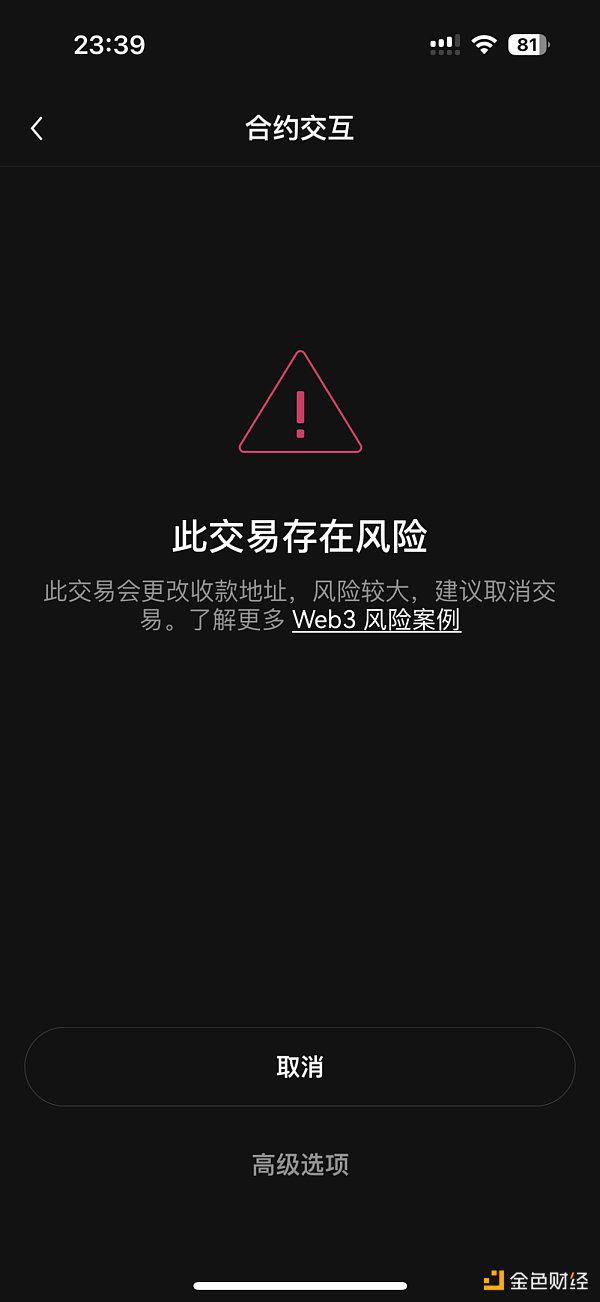Go back using the top-left arrow
This screenshot has height=1302, width=600.
tap(37, 128)
